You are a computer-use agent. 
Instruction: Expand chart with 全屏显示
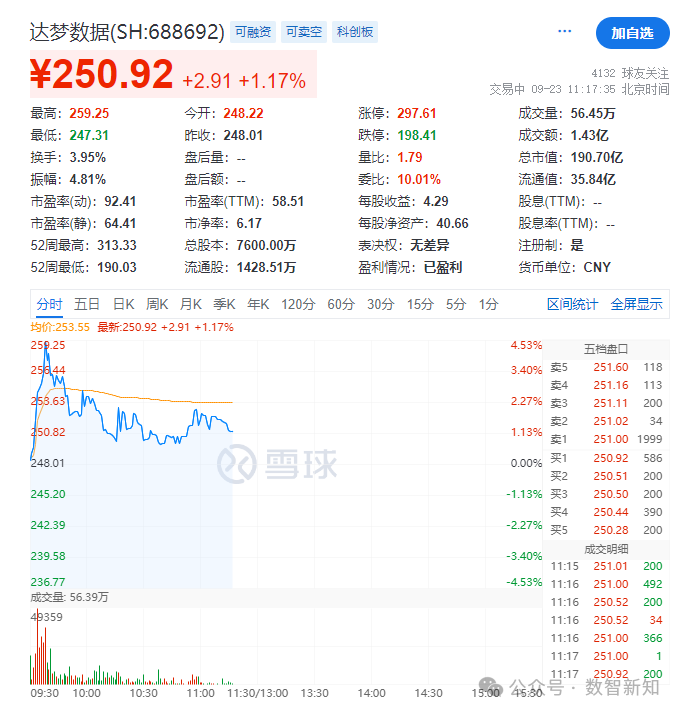(636, 304)
